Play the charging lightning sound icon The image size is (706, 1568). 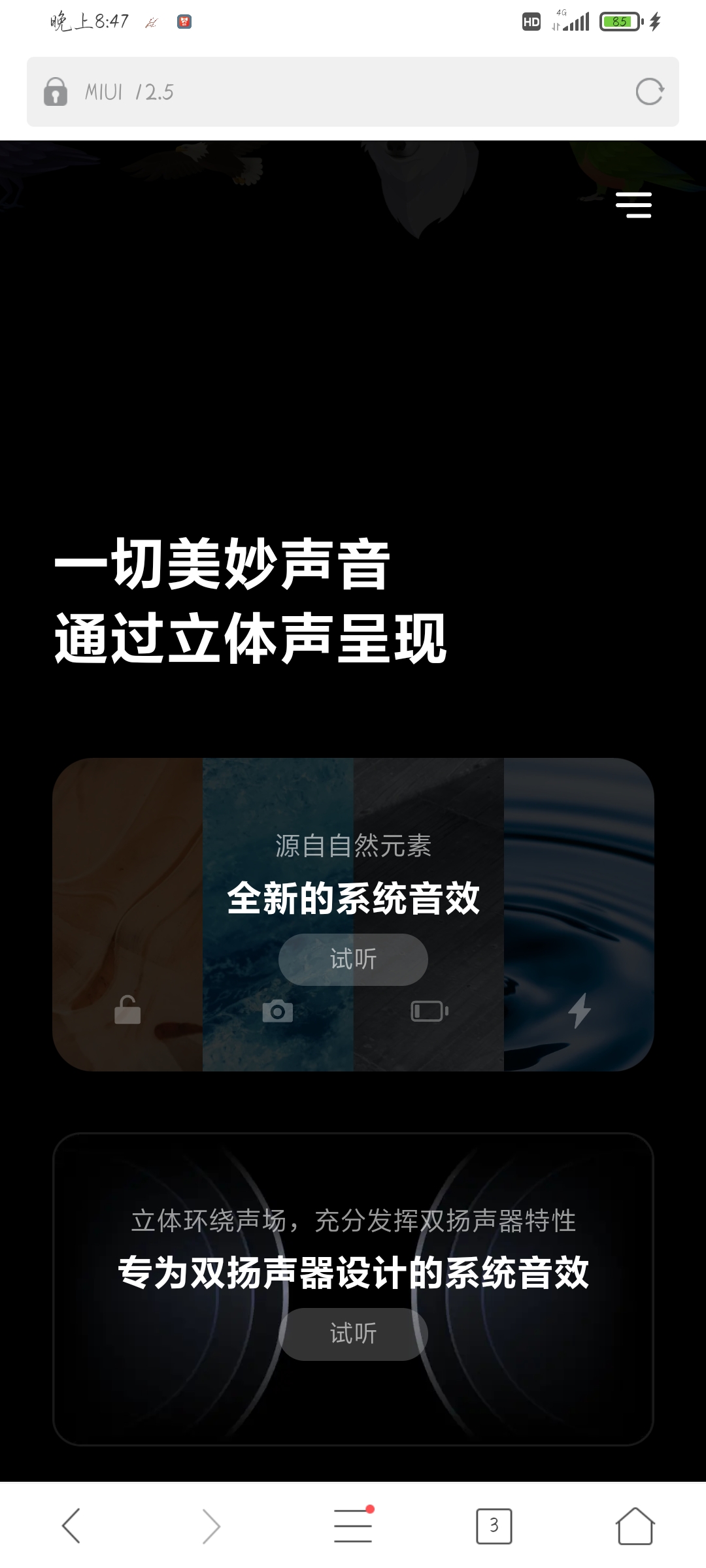579,1011
